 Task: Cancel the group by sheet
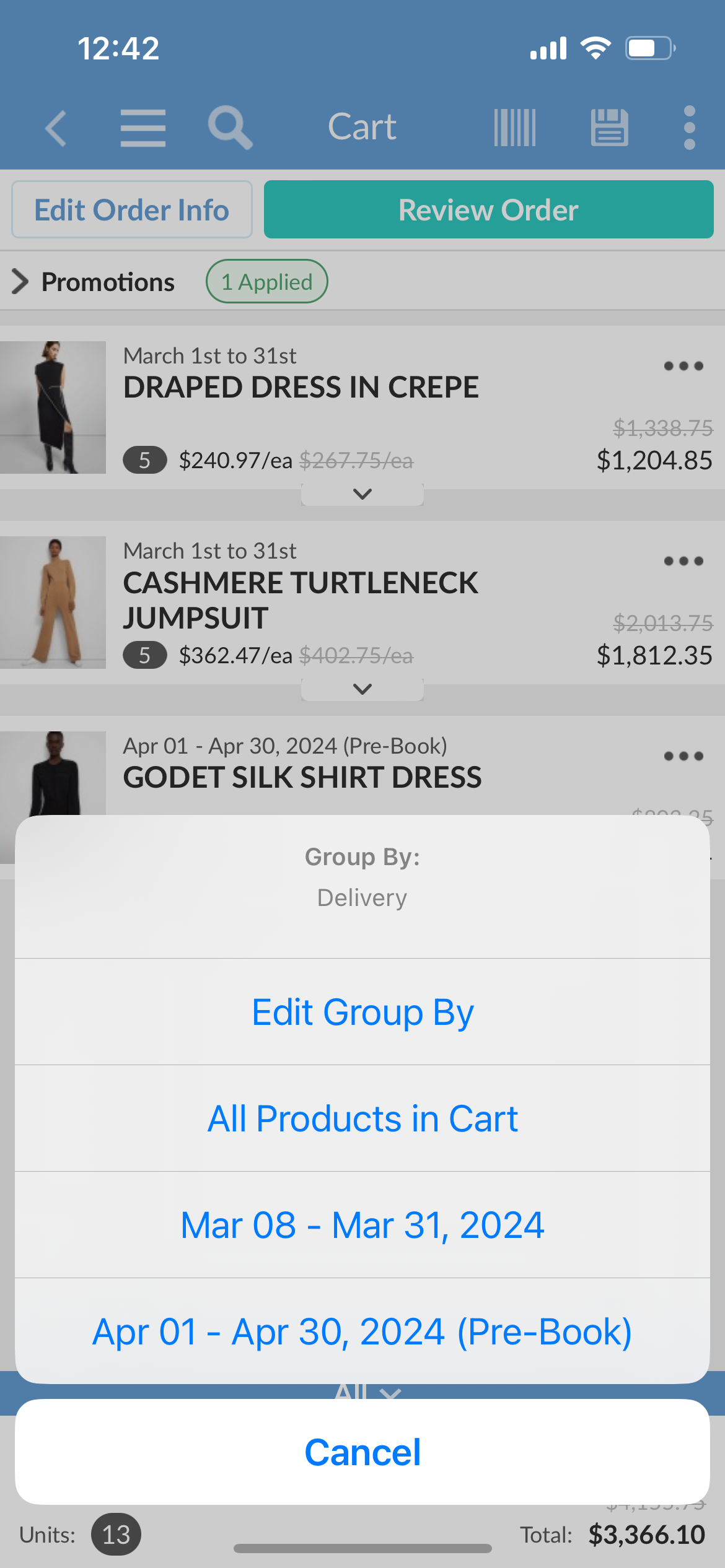pyautogui.click(x=362, y=1452)
